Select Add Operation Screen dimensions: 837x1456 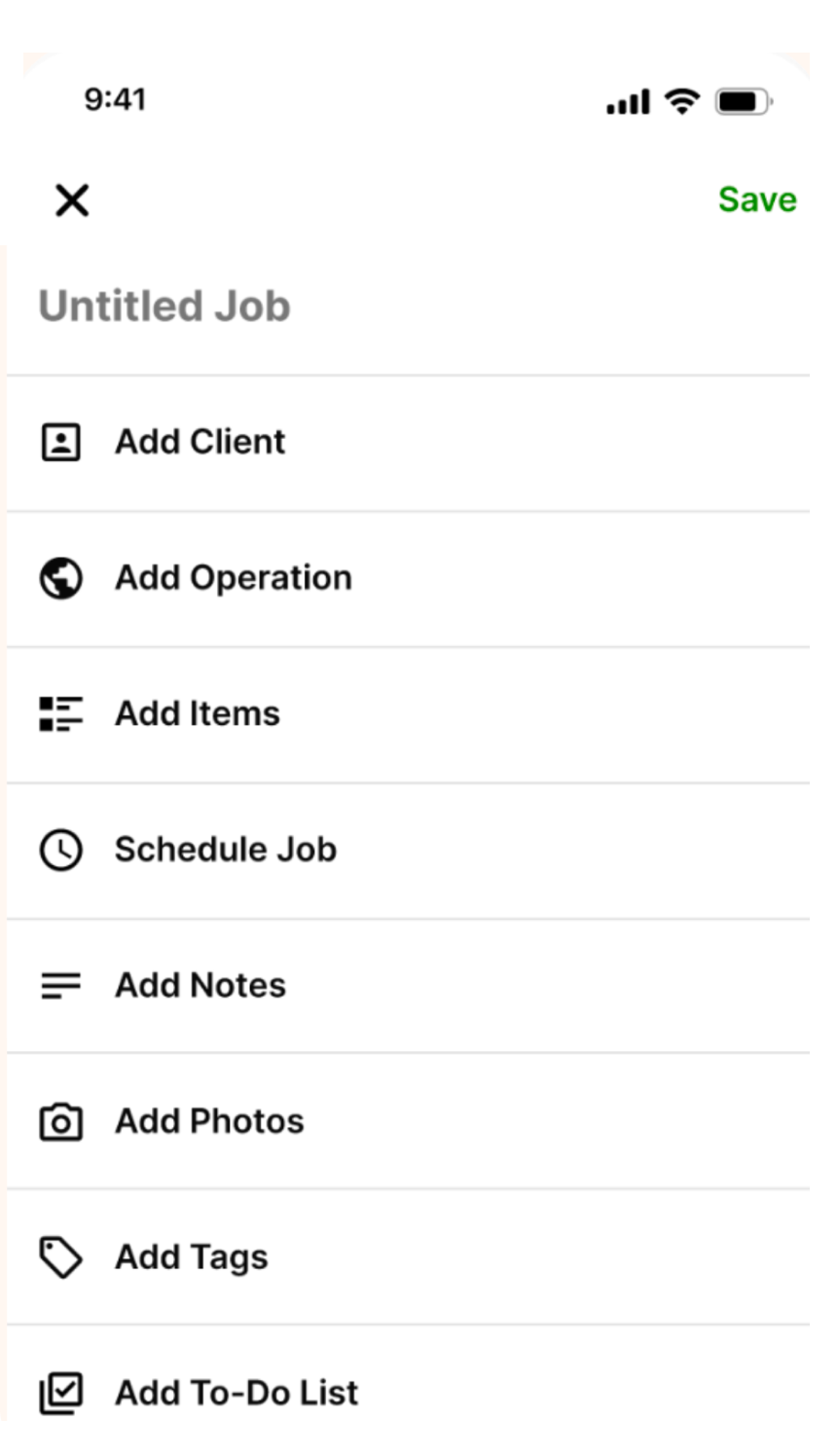tap(234, 578)
